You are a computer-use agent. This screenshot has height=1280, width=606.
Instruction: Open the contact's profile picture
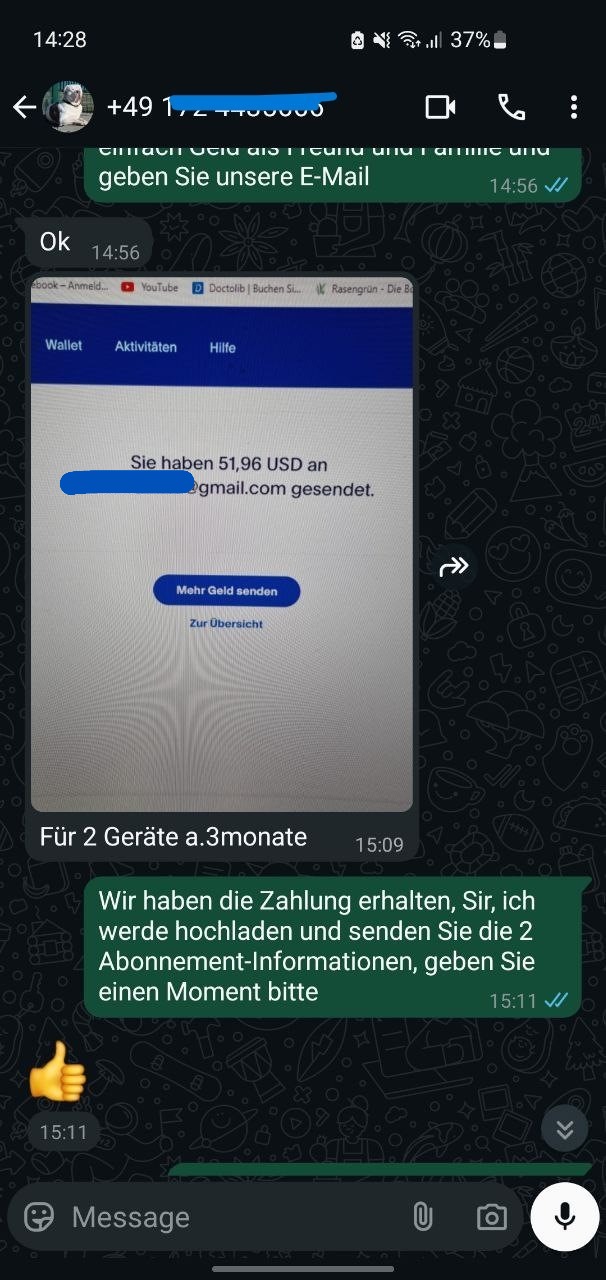point(68,107)
